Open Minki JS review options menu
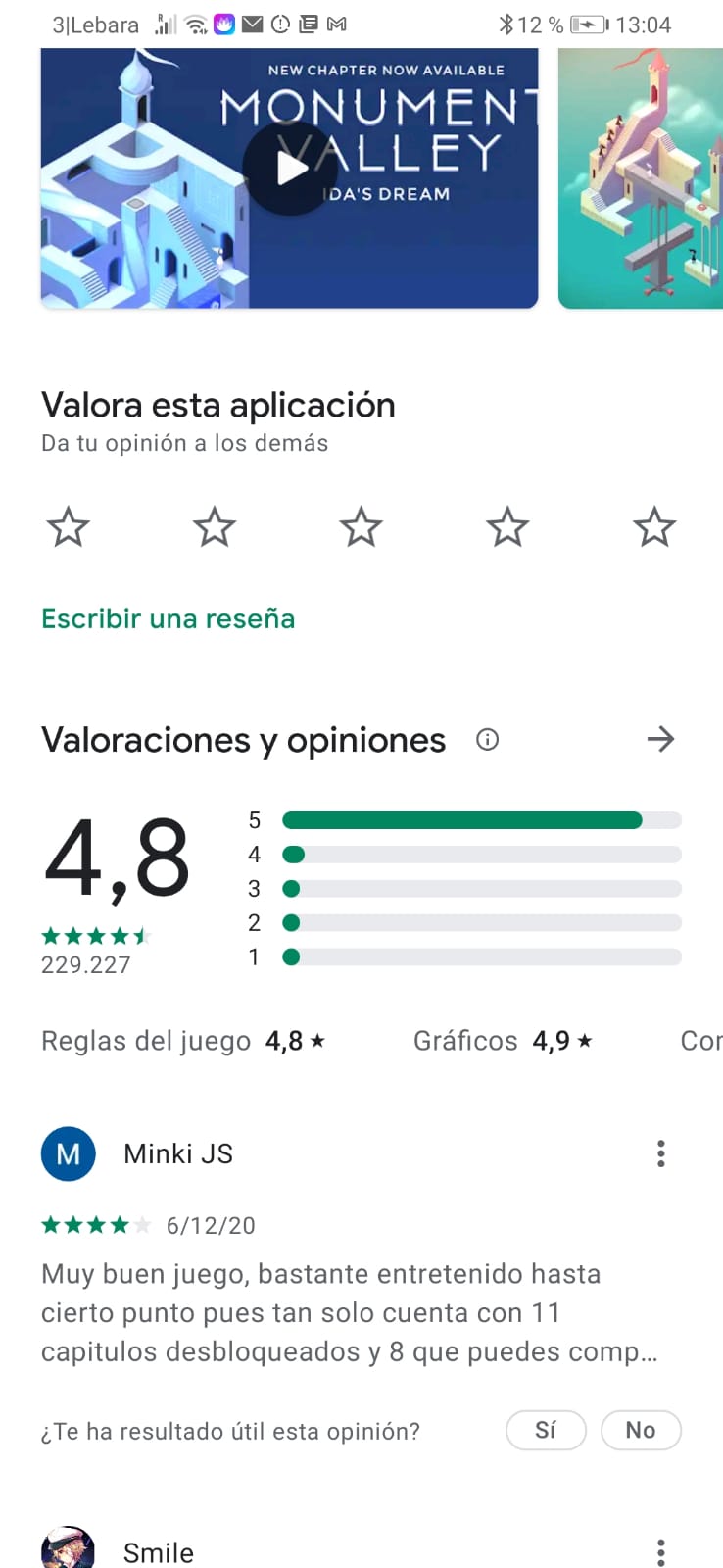Screen dimensions: 723x1568 pyautogui.click(x=660, y=1153)
